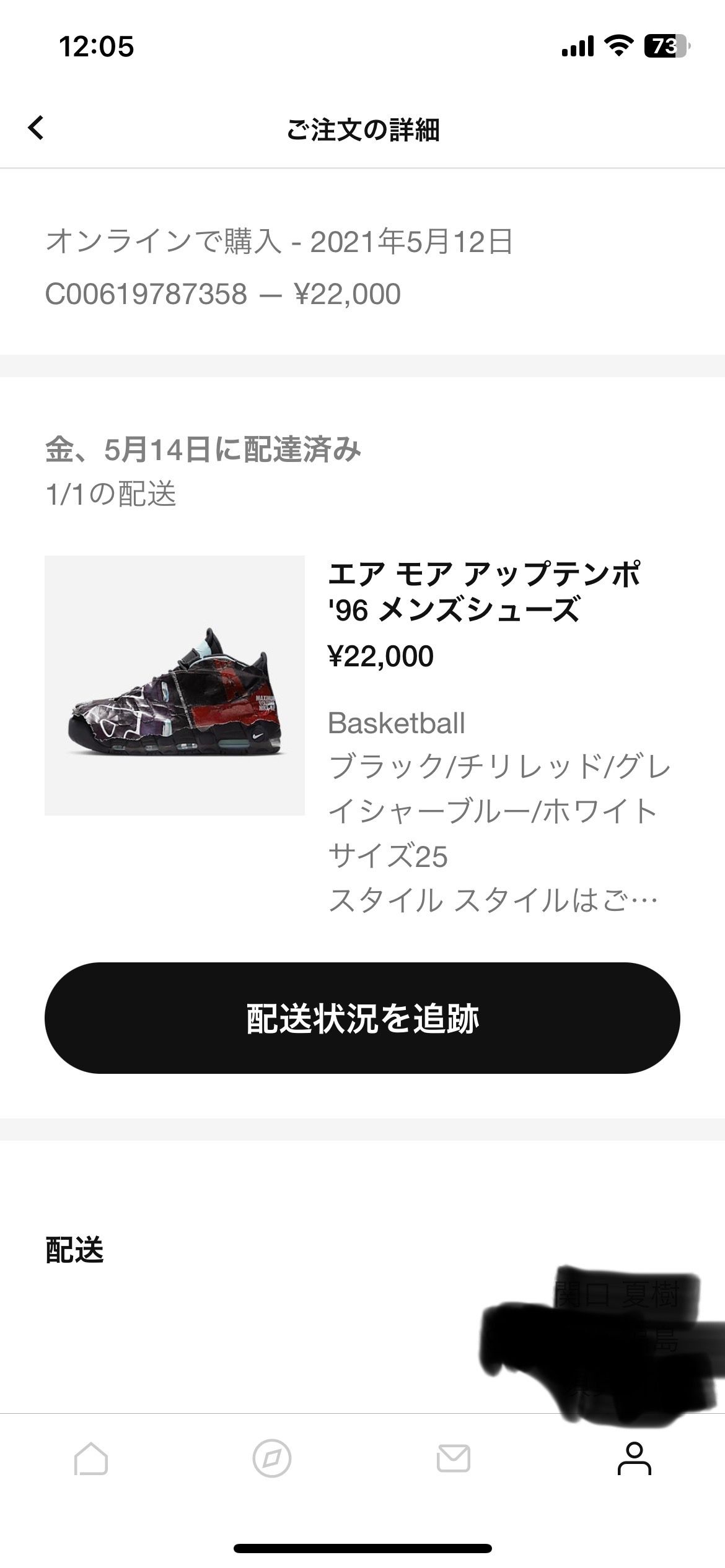The height and width of the screenshot is (1568, 725).
Task: Select the profile tab
Action: click(635, 1458)
